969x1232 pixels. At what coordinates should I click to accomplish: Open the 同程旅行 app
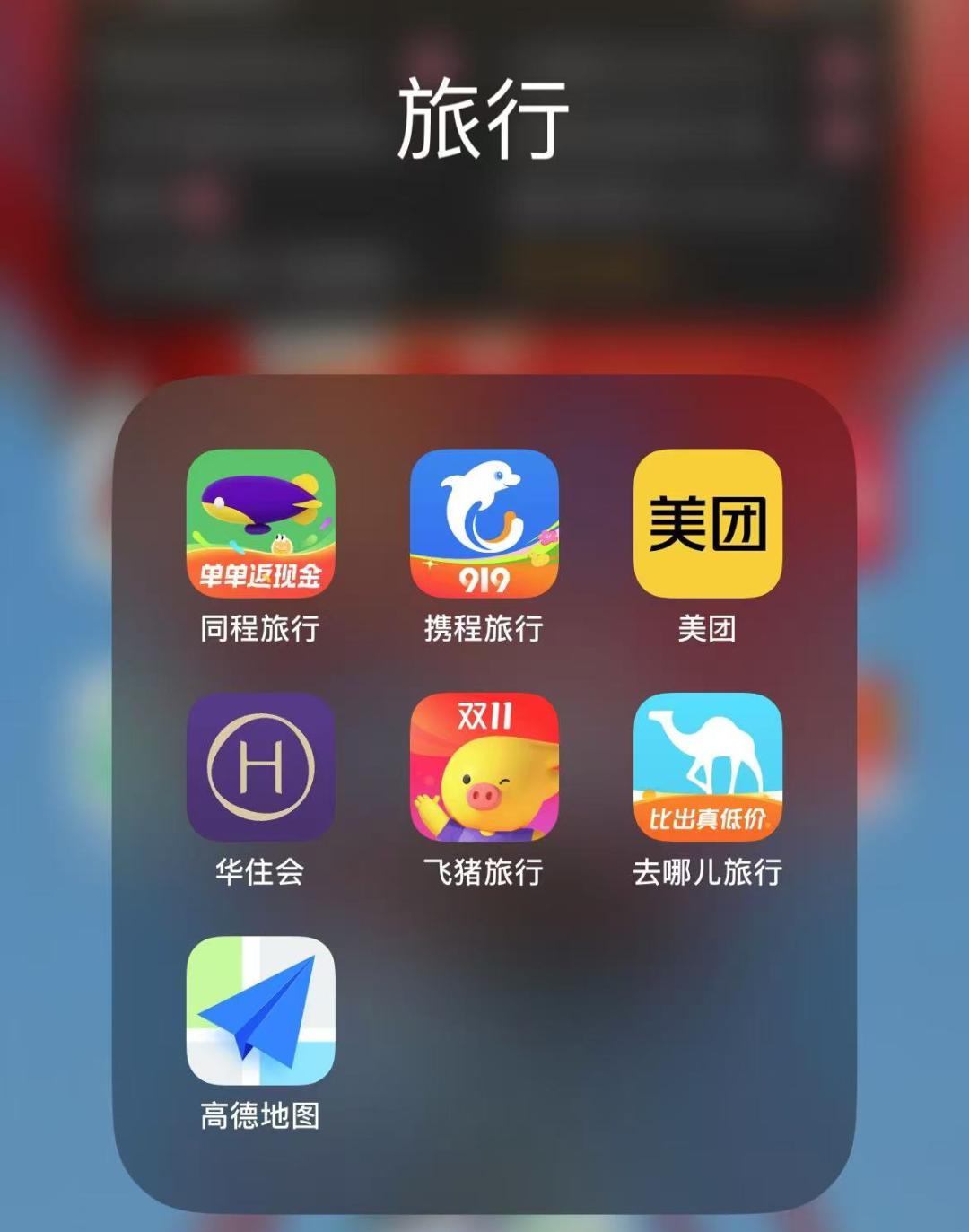point(260,523)
